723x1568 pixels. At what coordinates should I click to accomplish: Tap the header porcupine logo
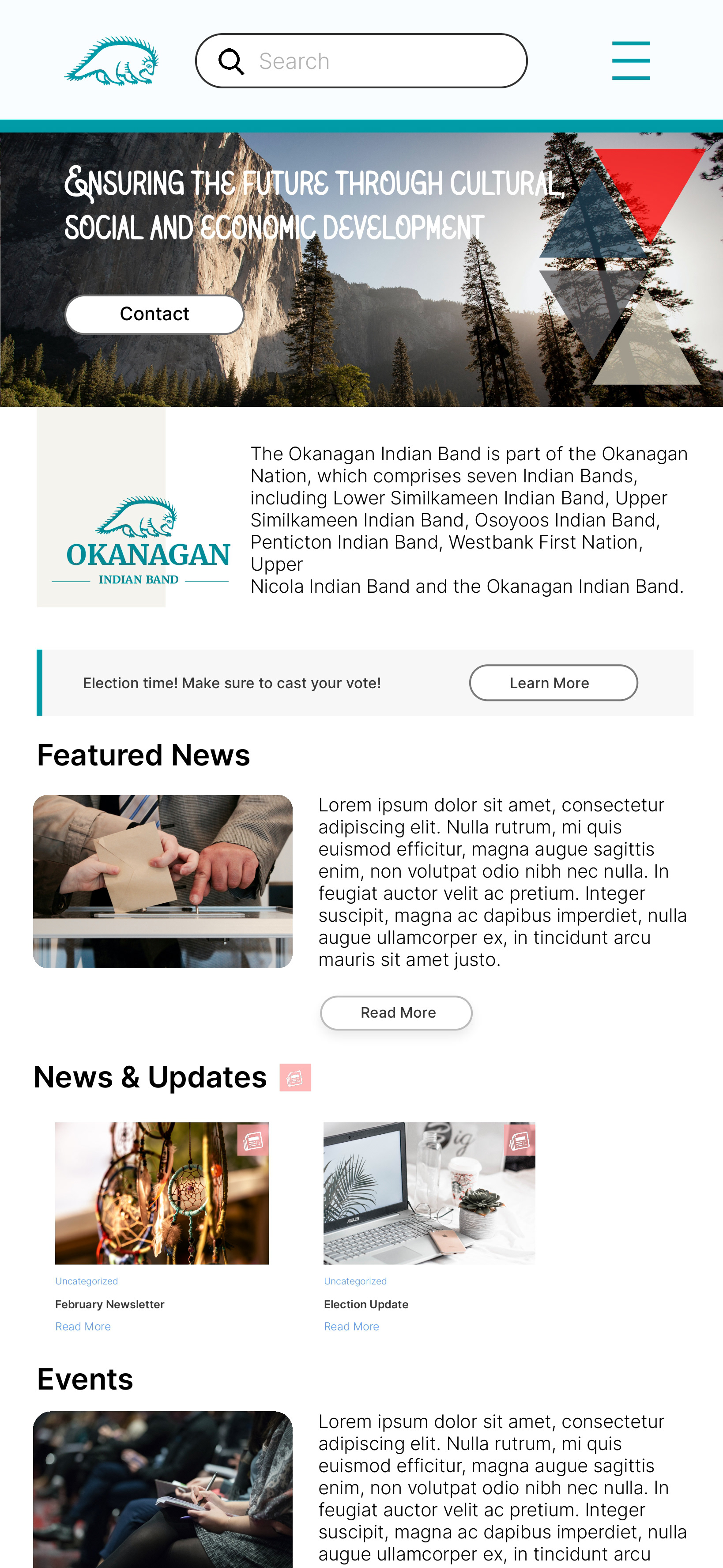tap(111, 61)
